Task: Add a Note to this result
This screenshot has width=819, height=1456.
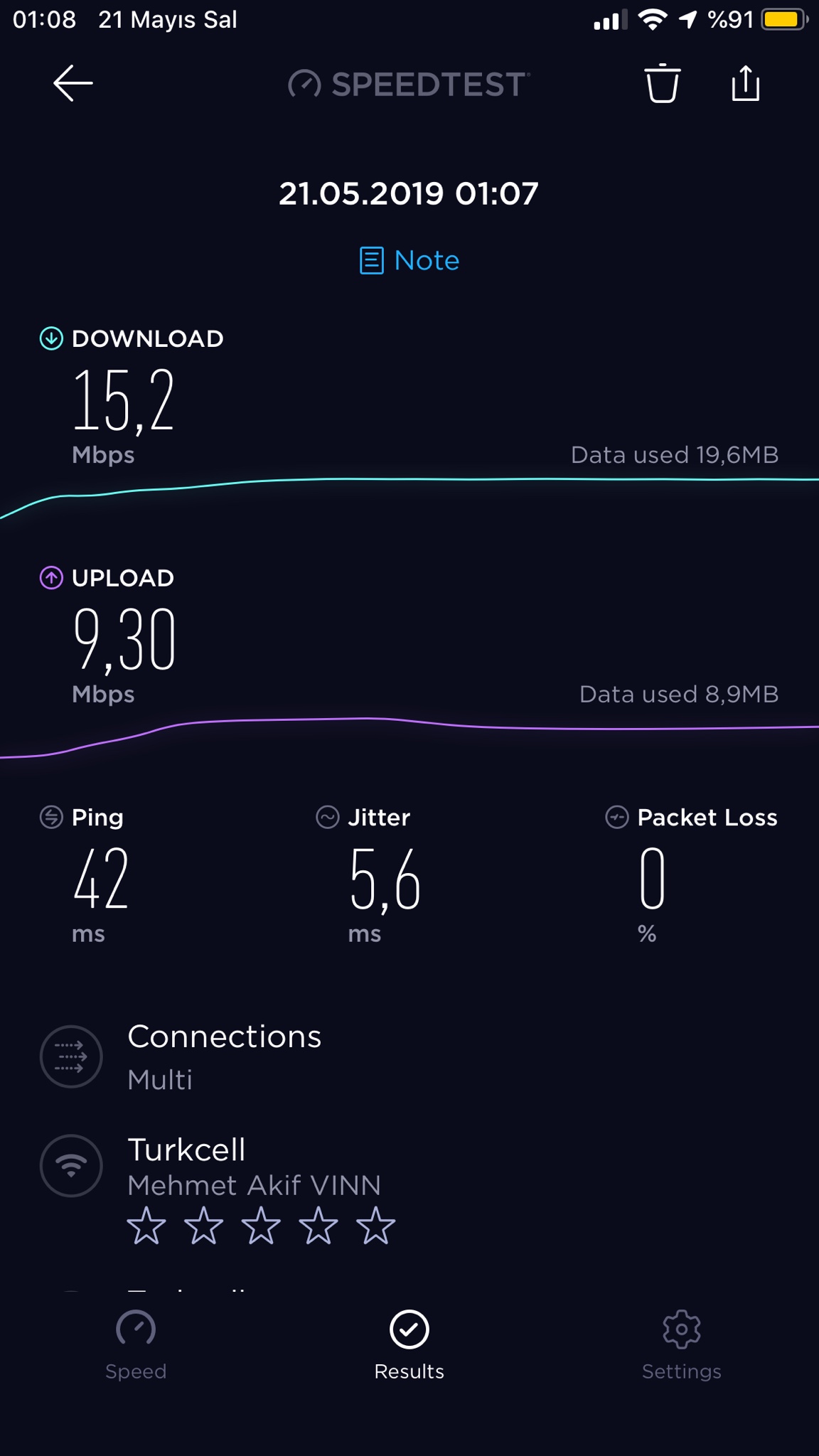Action: [409, 260]
